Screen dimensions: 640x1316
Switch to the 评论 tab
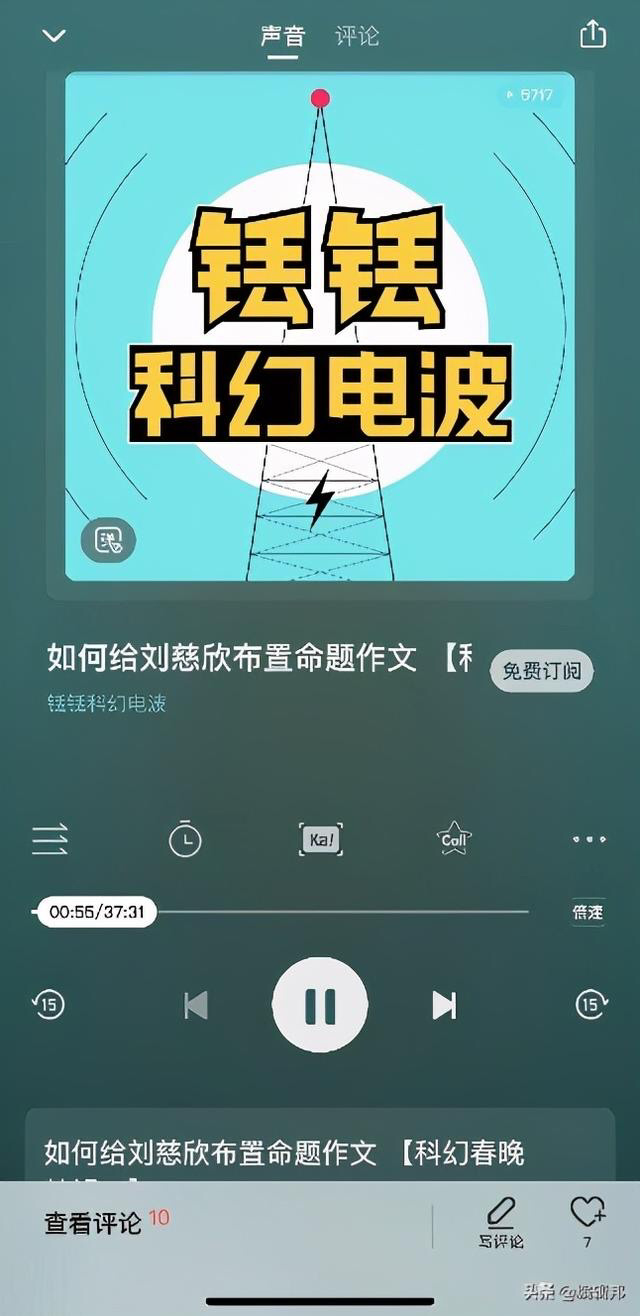(357, 36)
